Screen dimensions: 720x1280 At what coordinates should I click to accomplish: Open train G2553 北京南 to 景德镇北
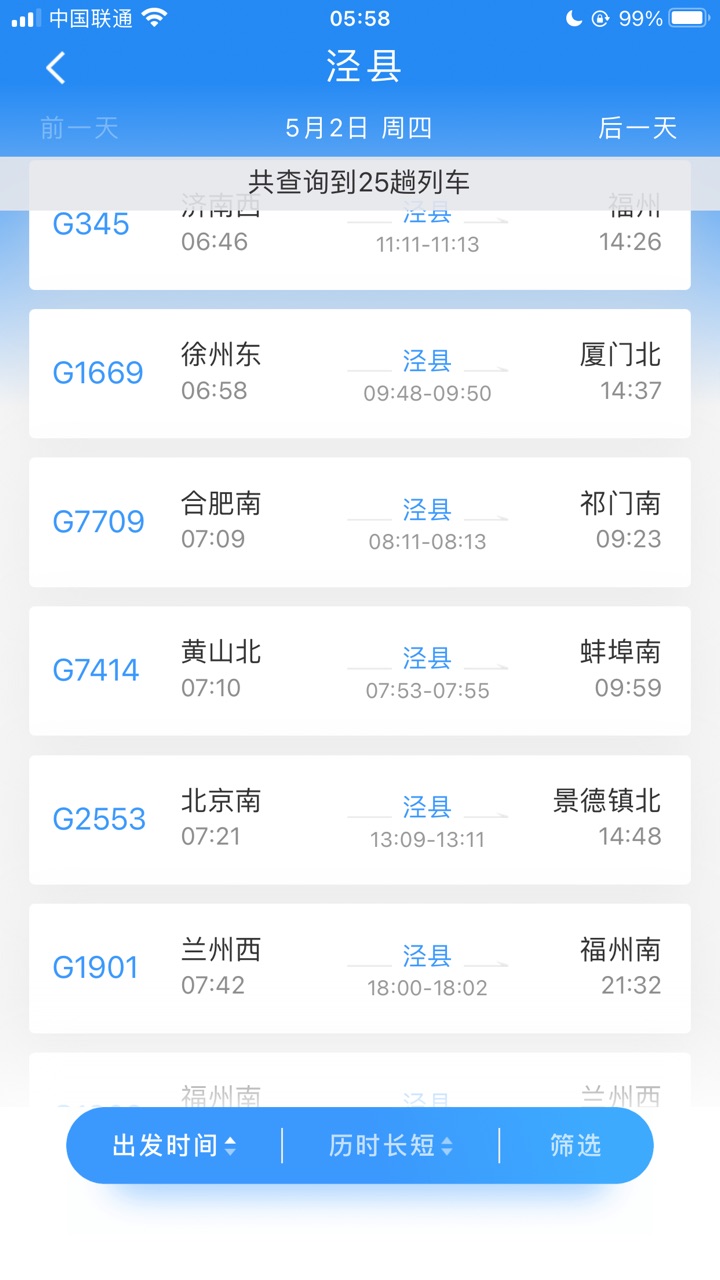pos(360,820)
